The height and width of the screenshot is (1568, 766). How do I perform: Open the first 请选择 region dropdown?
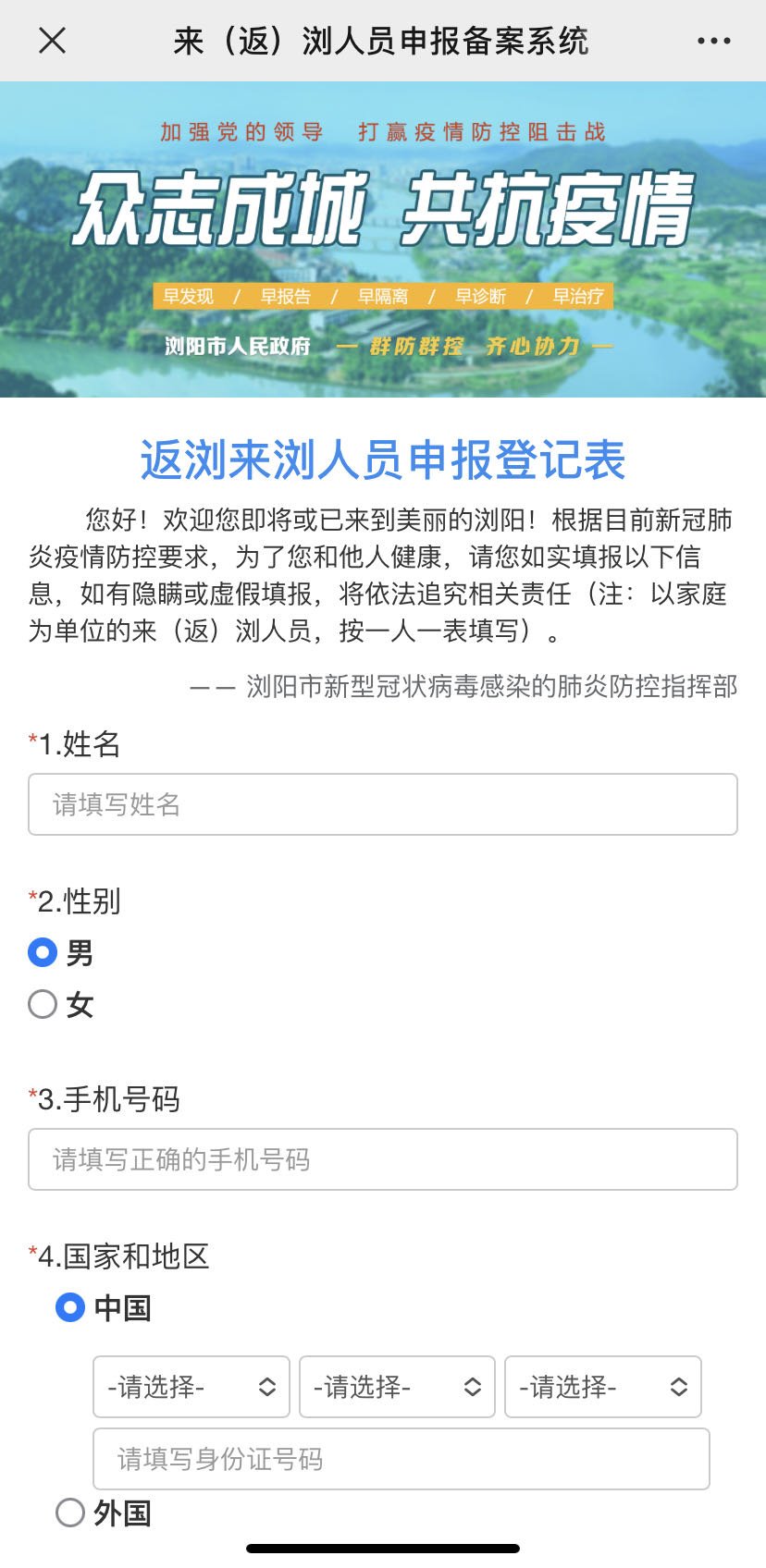pos(191,1387)
